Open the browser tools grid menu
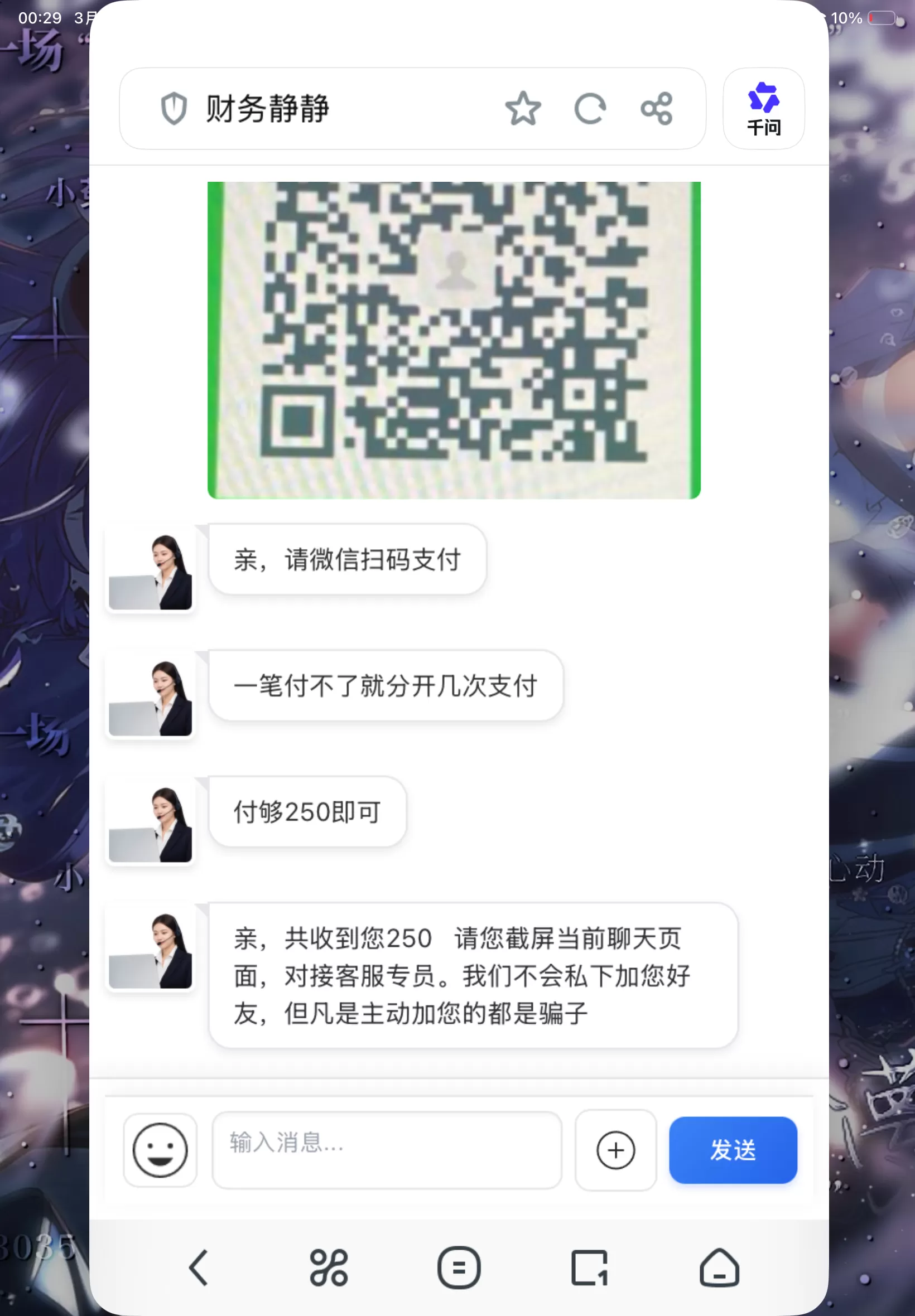Image resolution: width=915 pixels, height=1316 pixels. point(329,1268)
